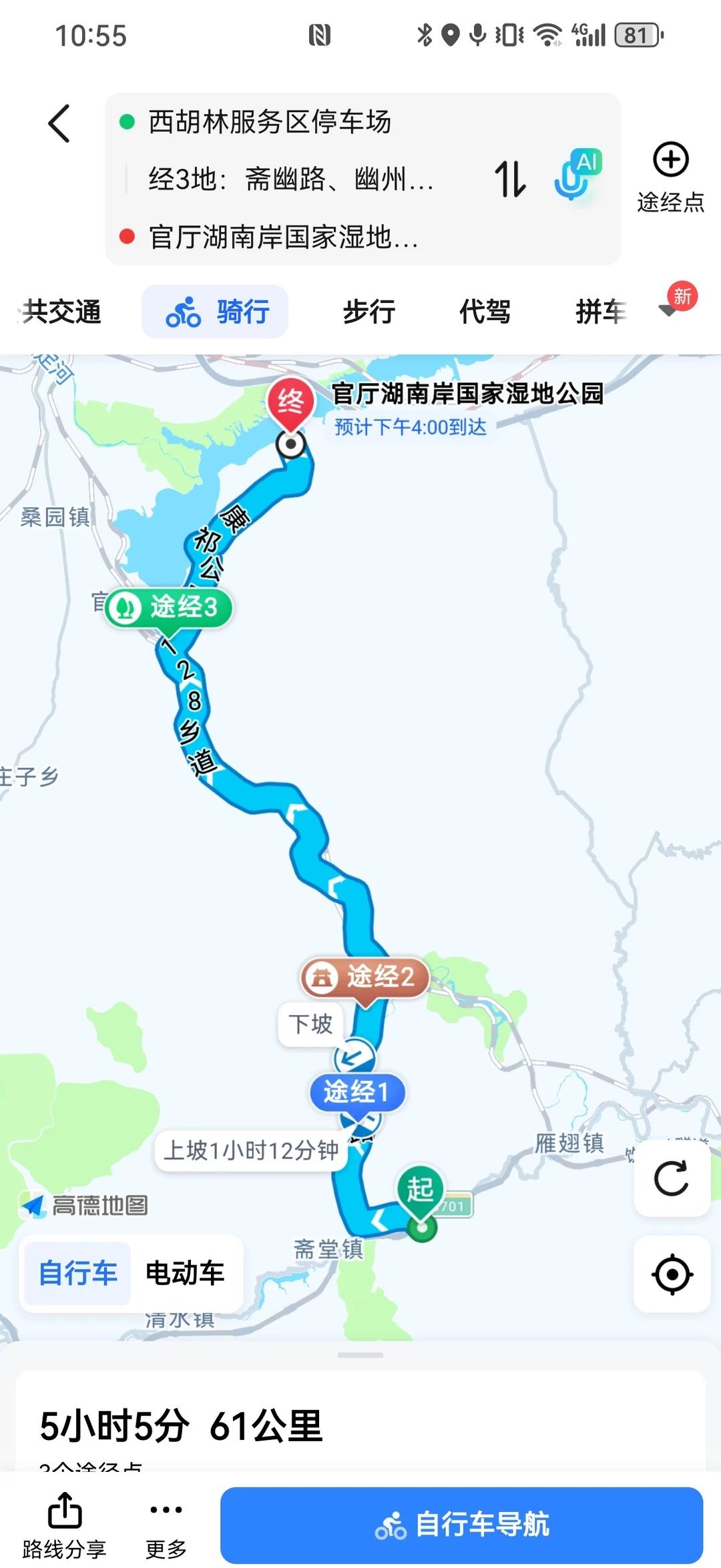
Task: Switch to the 代驾 designated-driver tab
Action: coord(483,311)
